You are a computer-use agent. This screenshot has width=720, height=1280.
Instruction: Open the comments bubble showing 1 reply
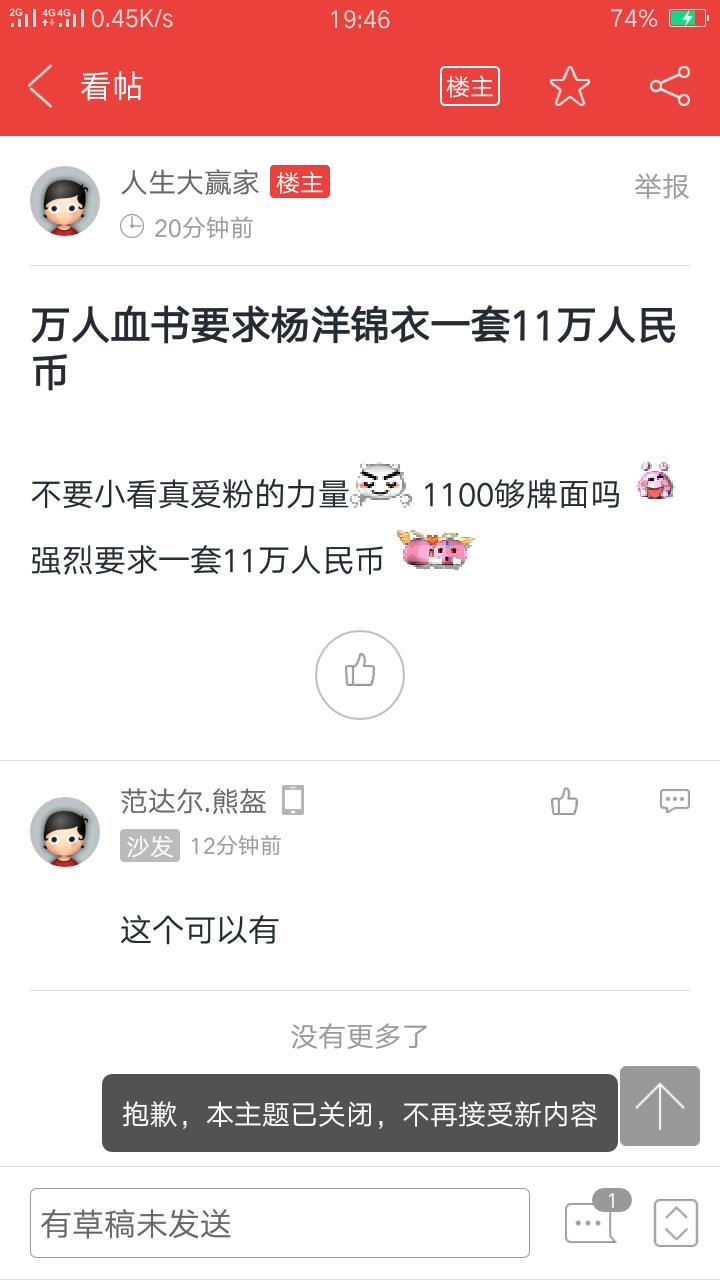(591, 1222)
